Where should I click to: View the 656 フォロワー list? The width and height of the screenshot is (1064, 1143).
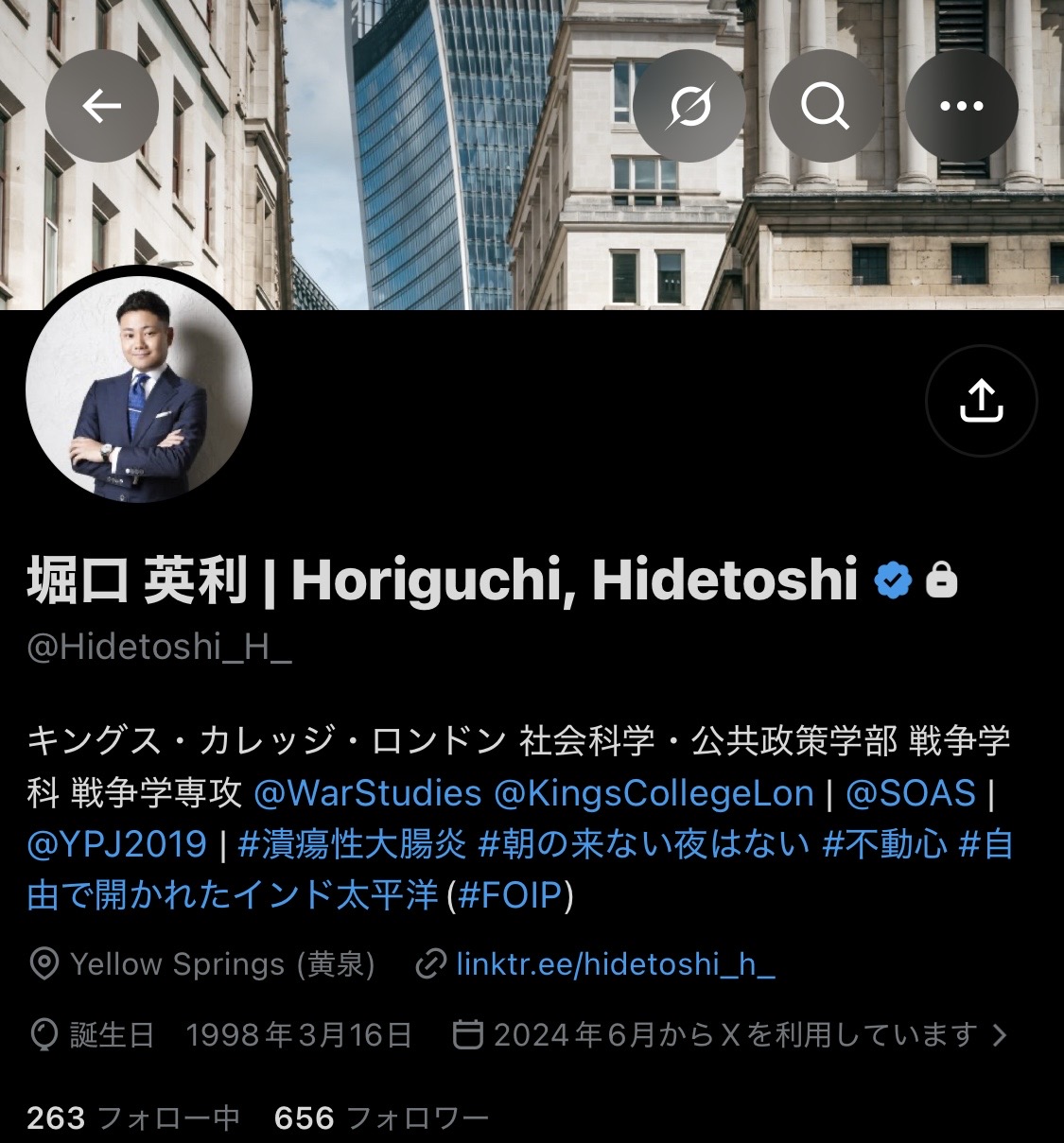pos(381,1118)
